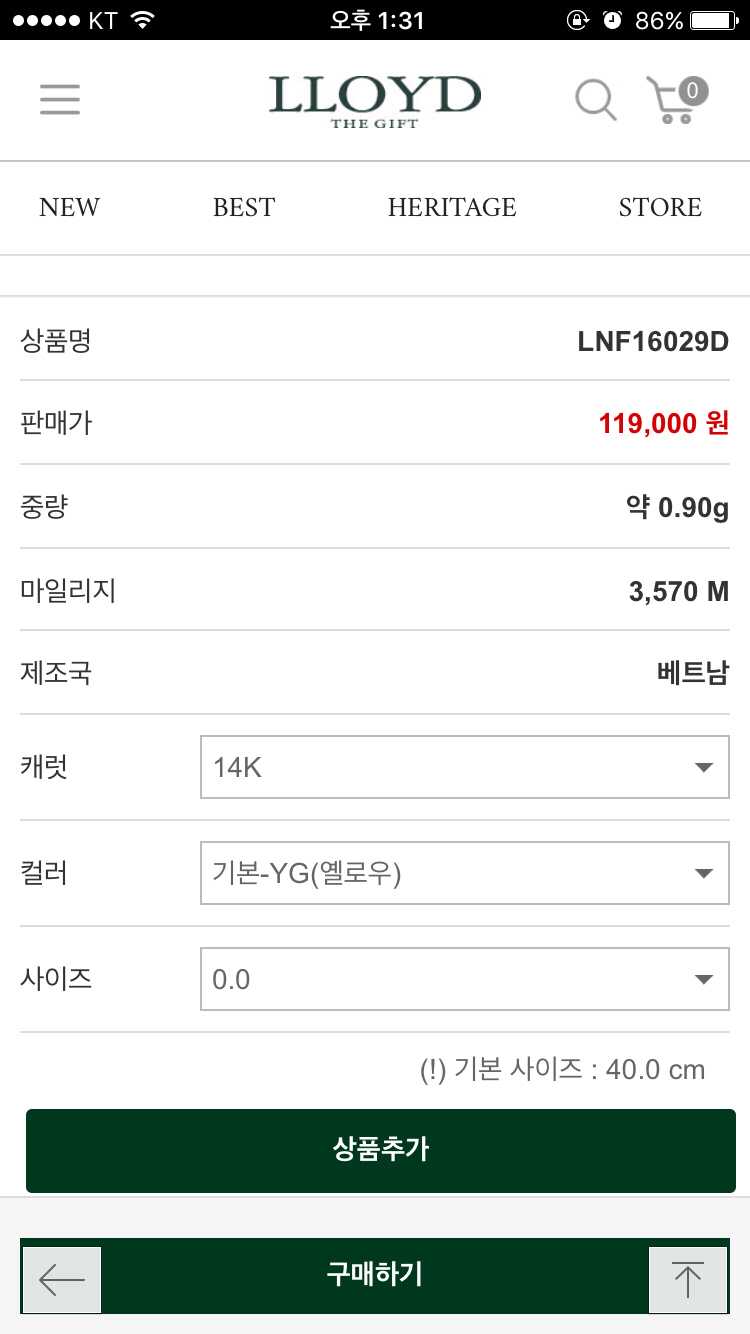Click the red 119,000 원 price text
The width and height of the screenshot is (750, 1334).
[660, 423]
